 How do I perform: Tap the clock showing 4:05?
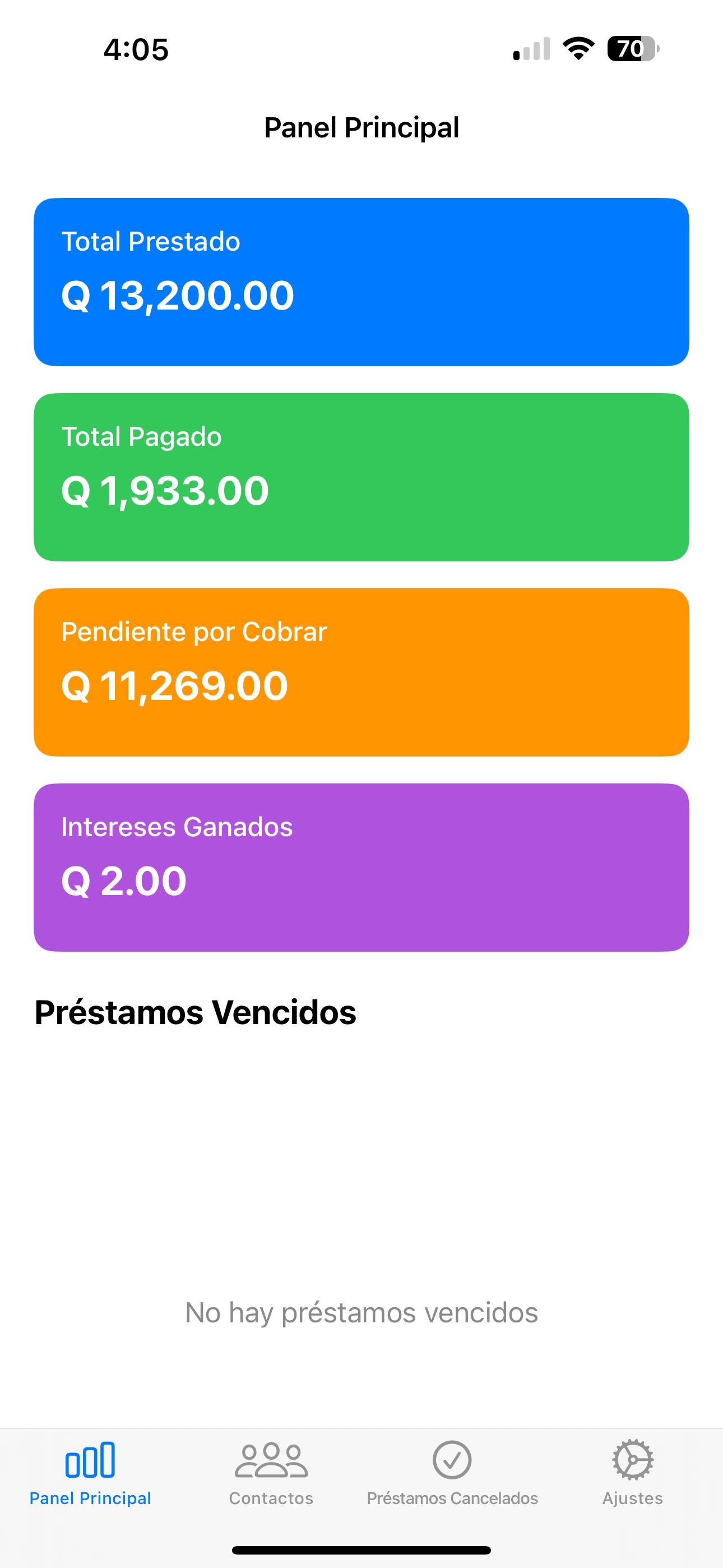(135, 50)
